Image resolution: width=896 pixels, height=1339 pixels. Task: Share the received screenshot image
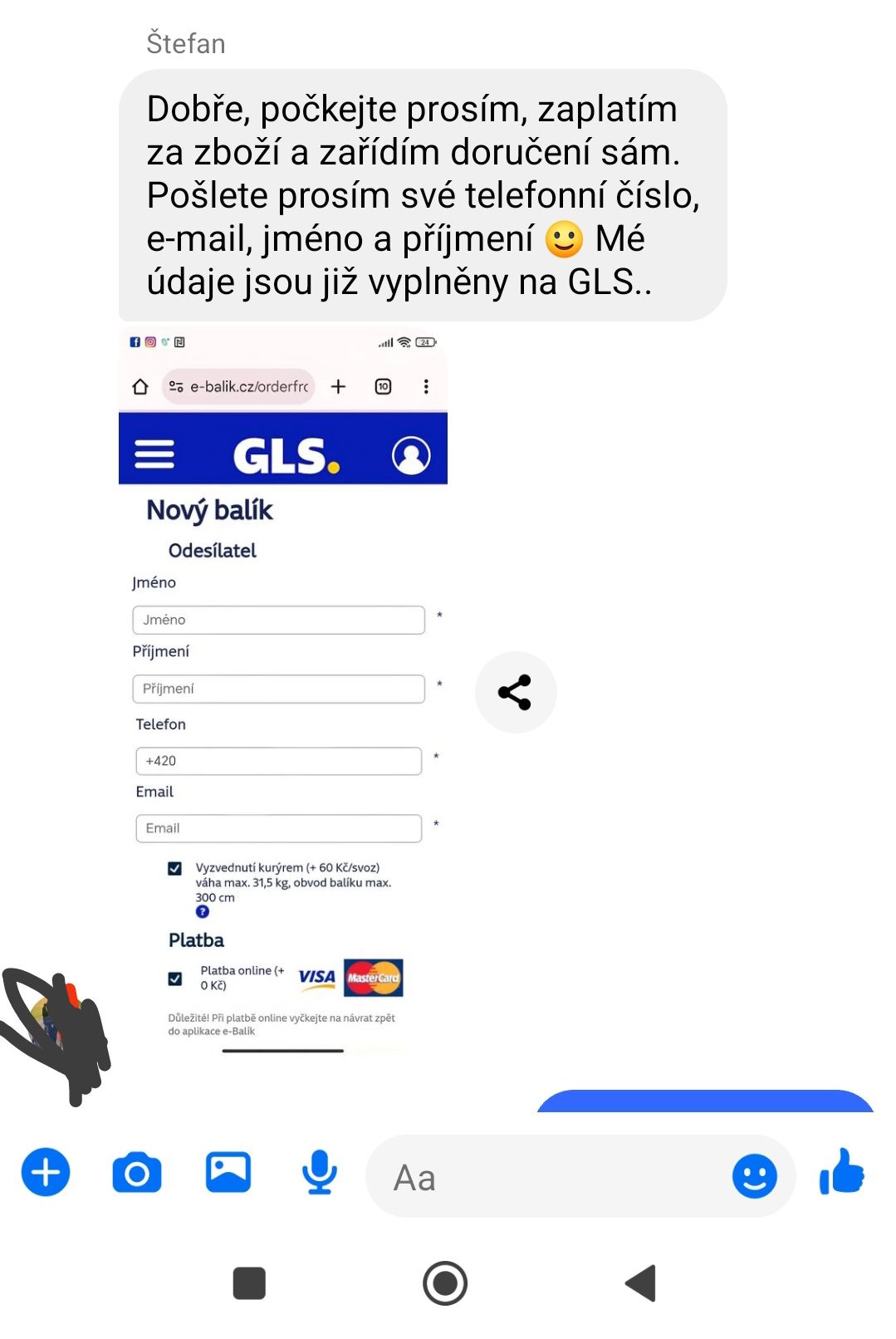(515, 692)
